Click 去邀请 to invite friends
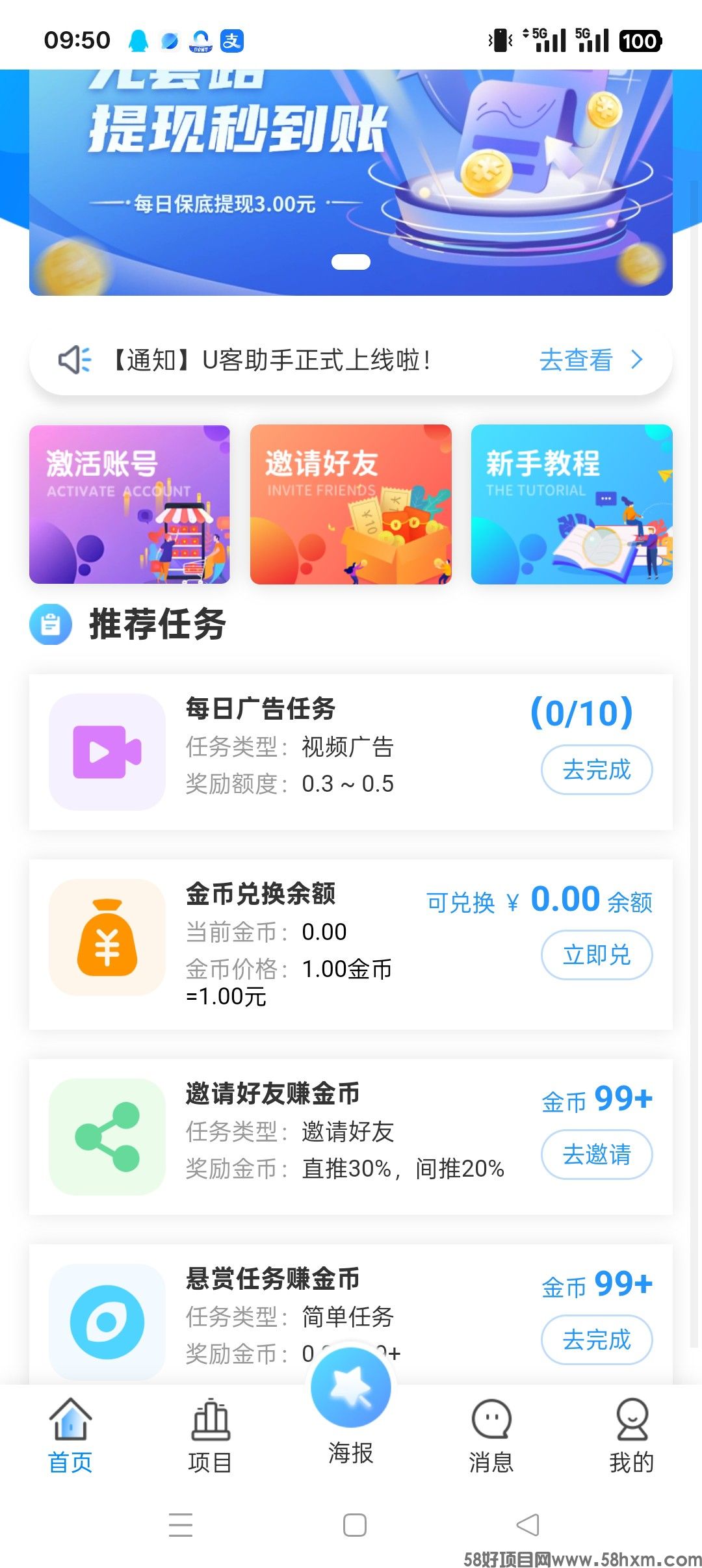This screenshot has height=1568, width=702. point(595,1155)
